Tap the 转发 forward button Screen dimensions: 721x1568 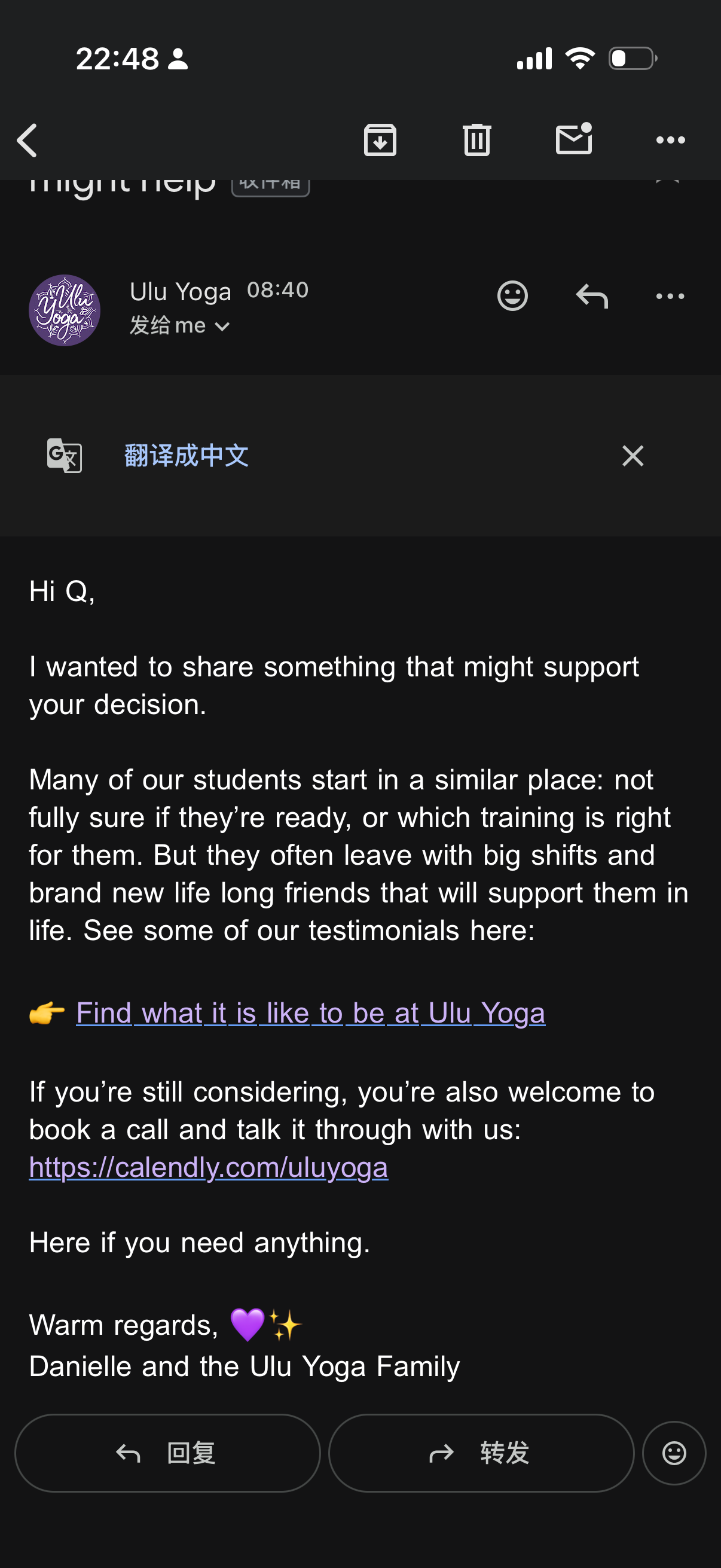tap(481, 1453)
